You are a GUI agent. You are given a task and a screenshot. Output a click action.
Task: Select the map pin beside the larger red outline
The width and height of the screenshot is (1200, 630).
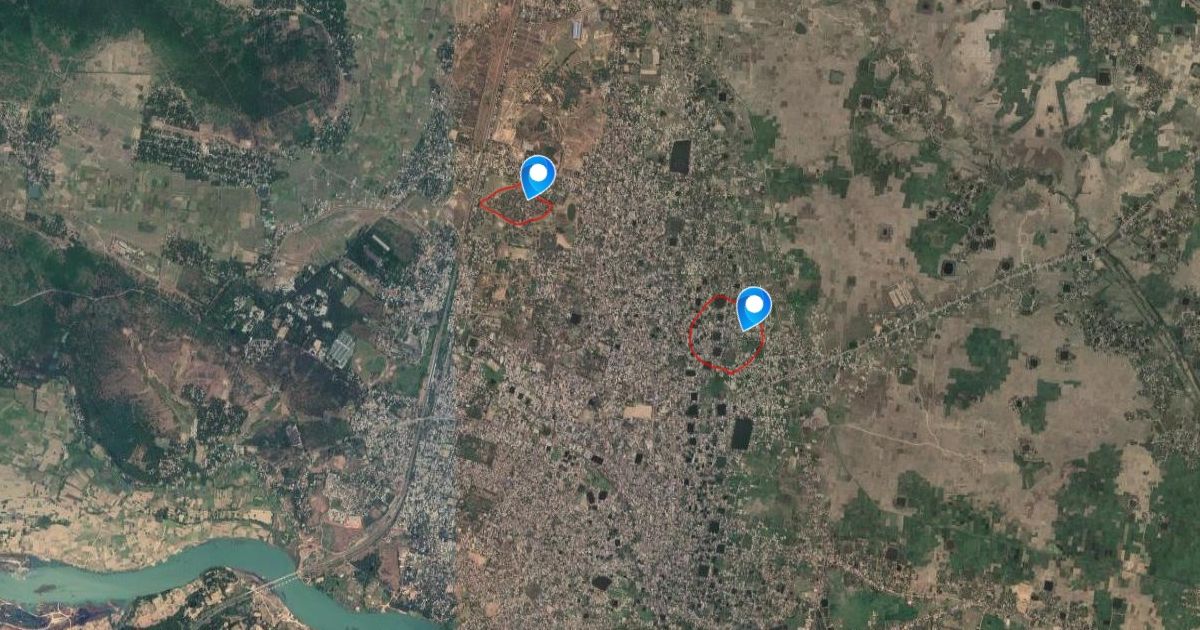coord(753,306)
